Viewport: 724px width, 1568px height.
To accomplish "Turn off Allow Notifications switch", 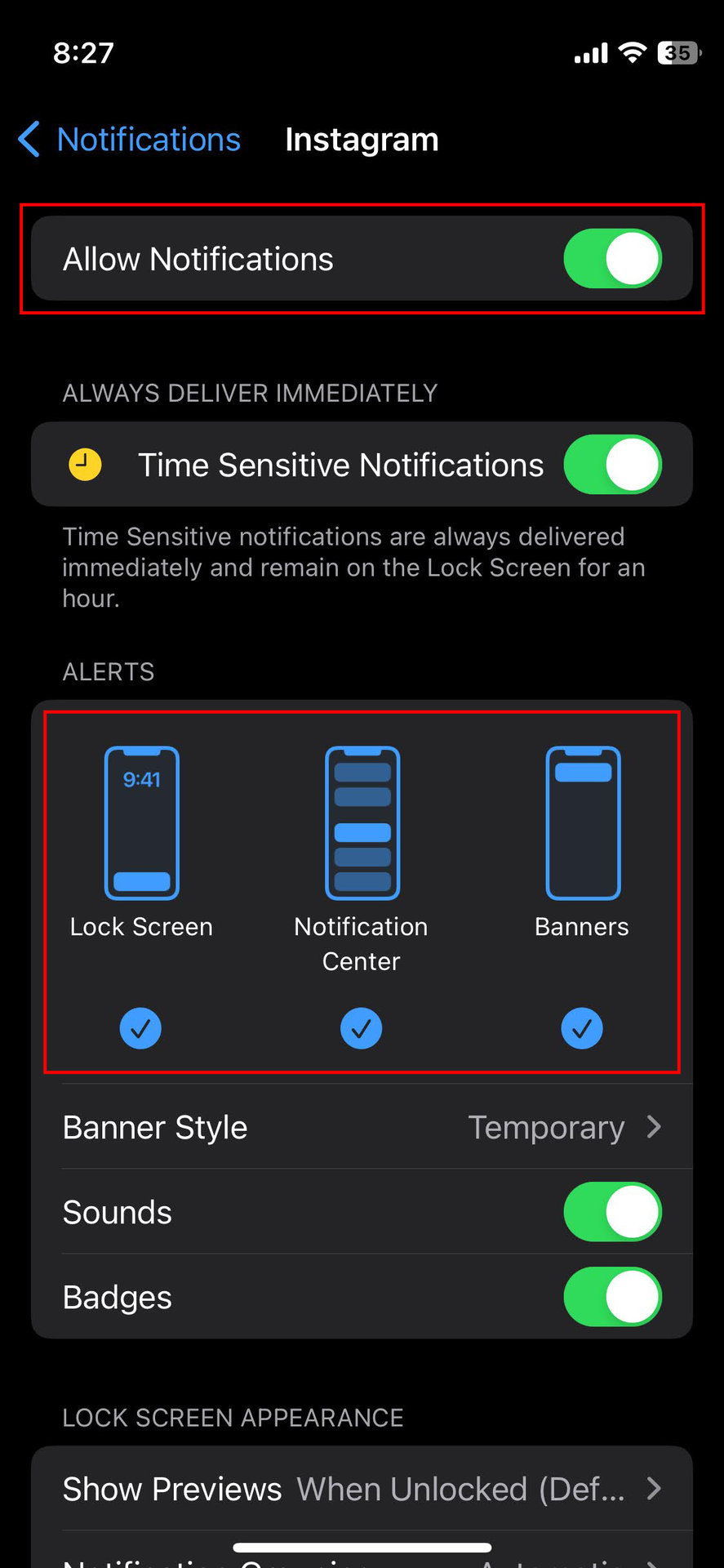I will click(x=612, y=259).
